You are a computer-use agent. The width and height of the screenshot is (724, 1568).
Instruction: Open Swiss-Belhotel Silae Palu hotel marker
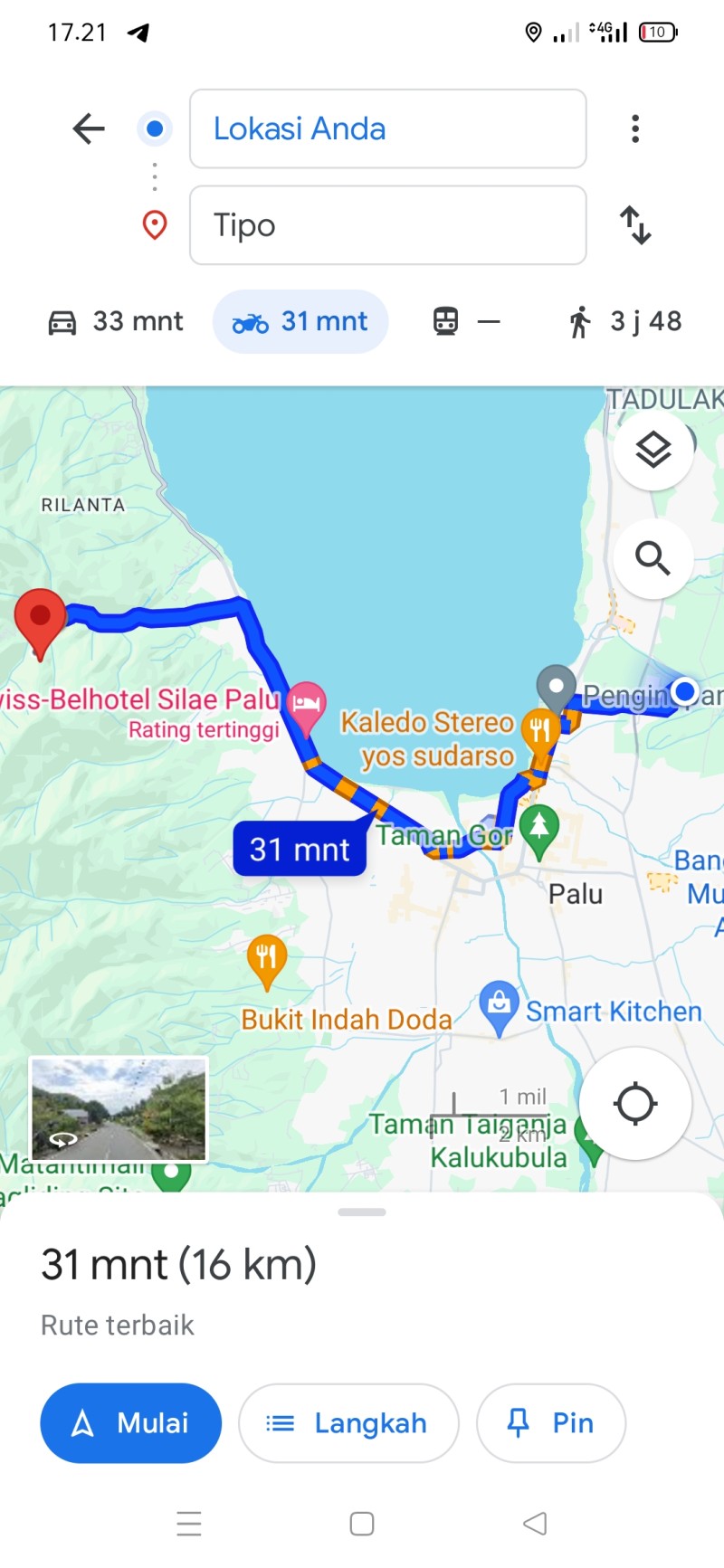307,706
